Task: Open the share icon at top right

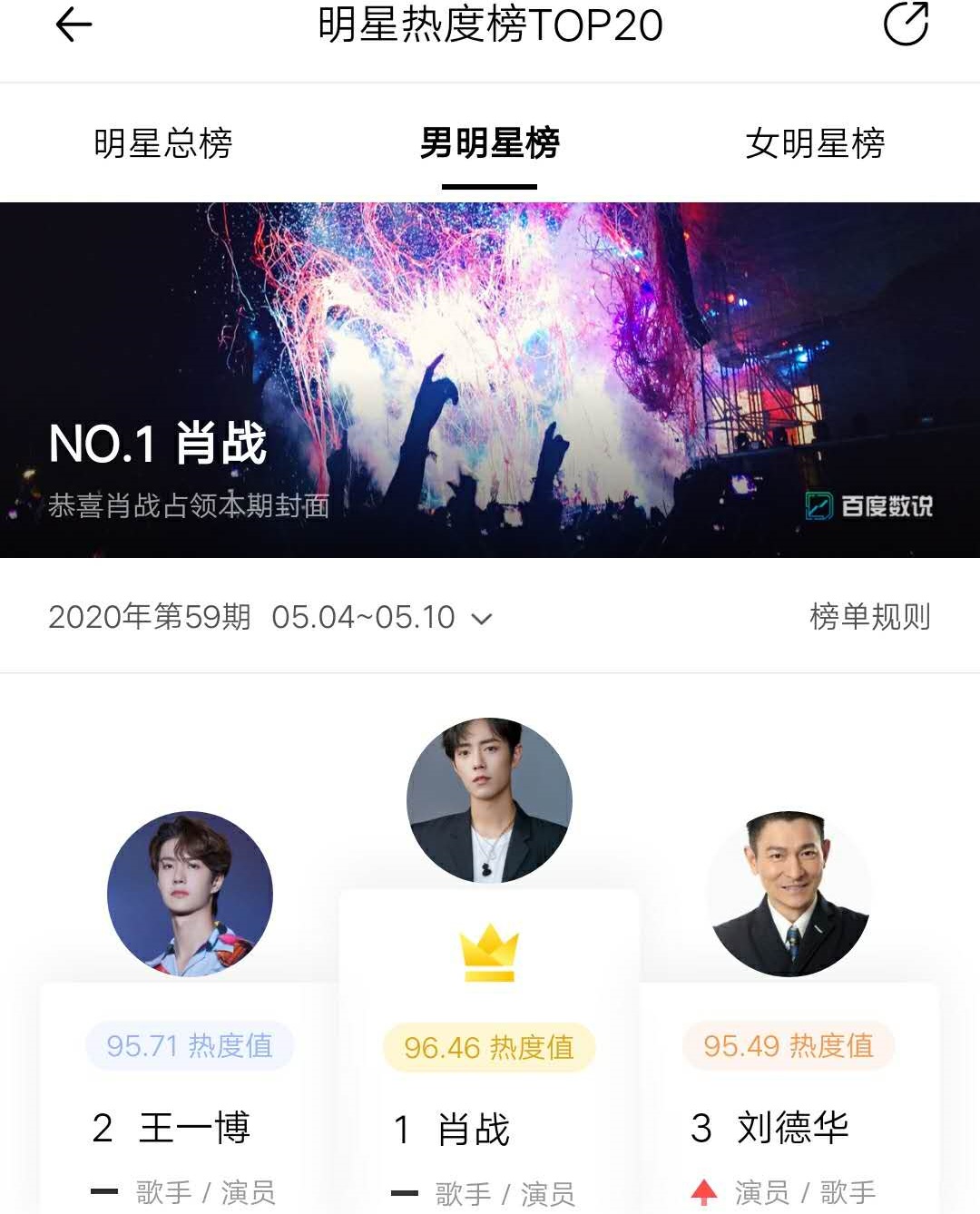Action: (905, 27)
